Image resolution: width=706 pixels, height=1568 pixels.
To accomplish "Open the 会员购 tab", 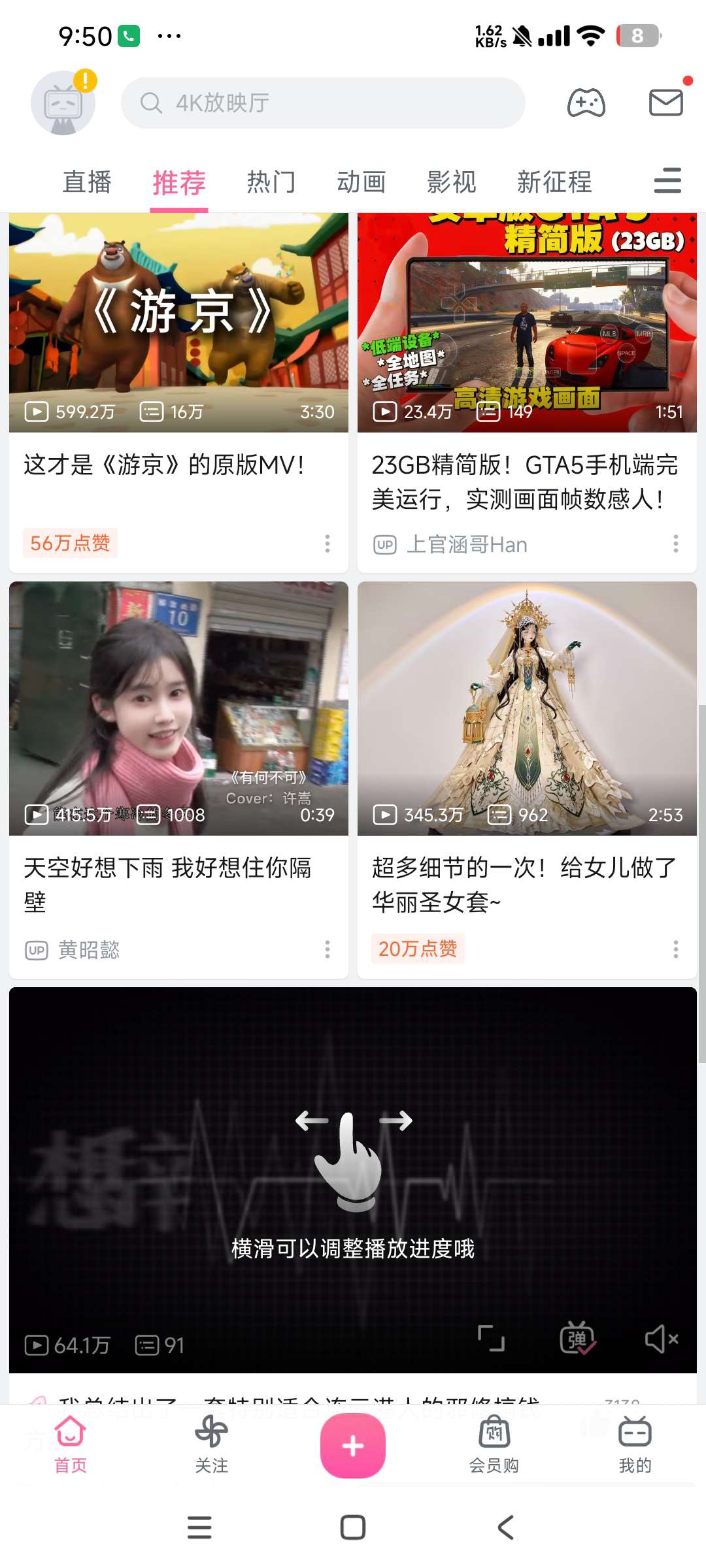I will [494, 1445].
